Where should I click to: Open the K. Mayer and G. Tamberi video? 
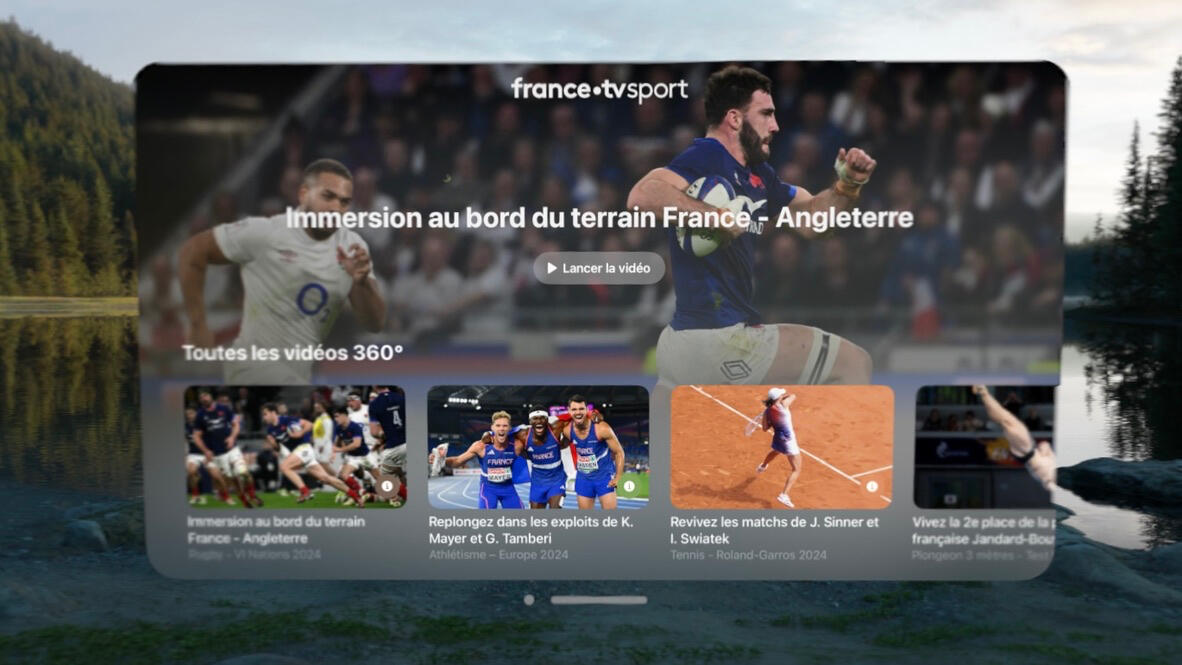pos(538,446)
